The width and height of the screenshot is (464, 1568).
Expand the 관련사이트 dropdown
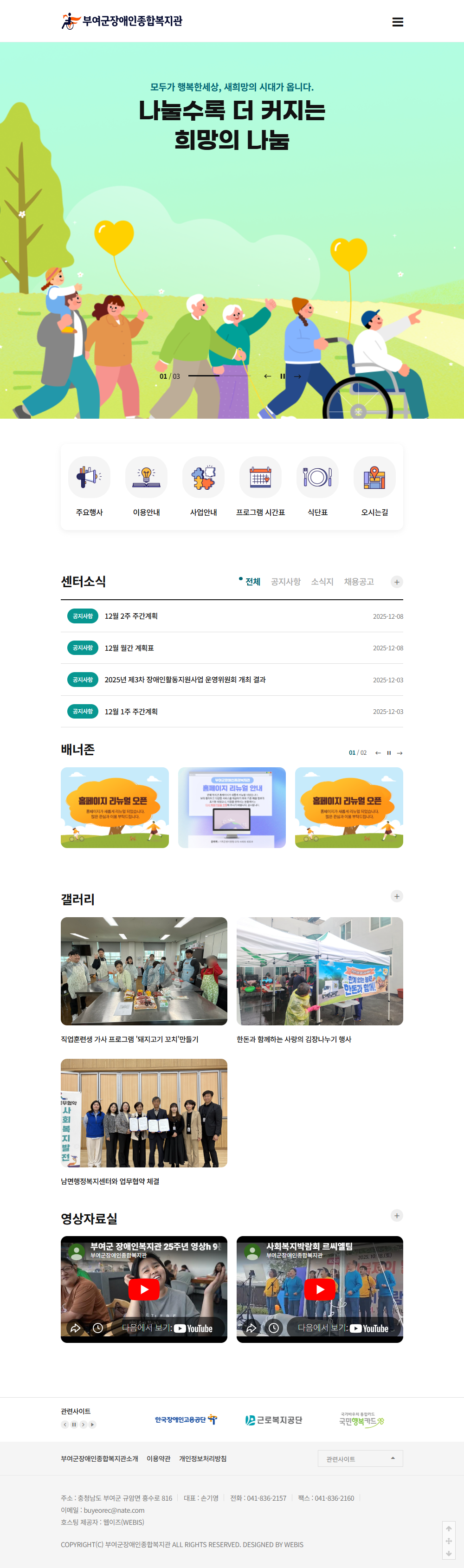(x=360, y=1458)
